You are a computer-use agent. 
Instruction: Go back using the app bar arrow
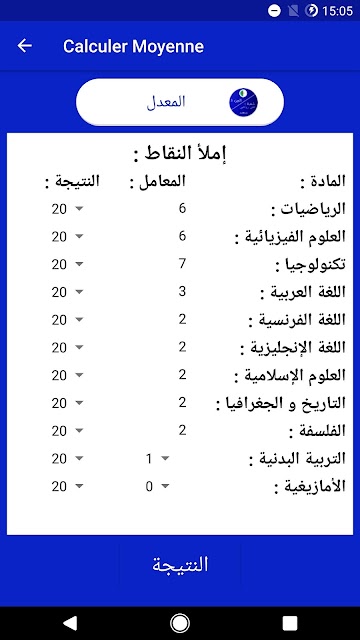click(24, 46)
